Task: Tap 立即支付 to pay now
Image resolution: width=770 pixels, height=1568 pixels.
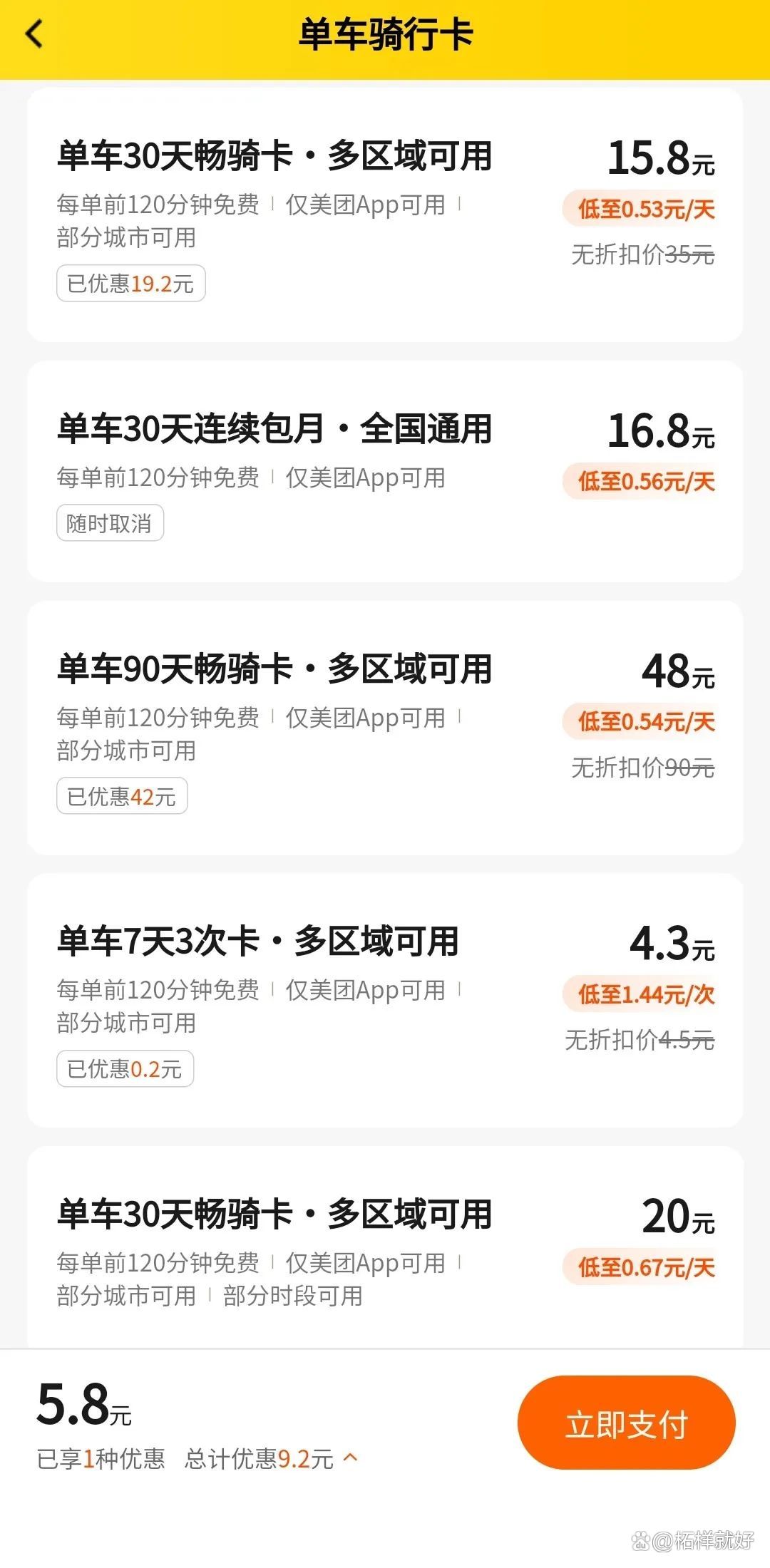Action: tap(626, 1423)
